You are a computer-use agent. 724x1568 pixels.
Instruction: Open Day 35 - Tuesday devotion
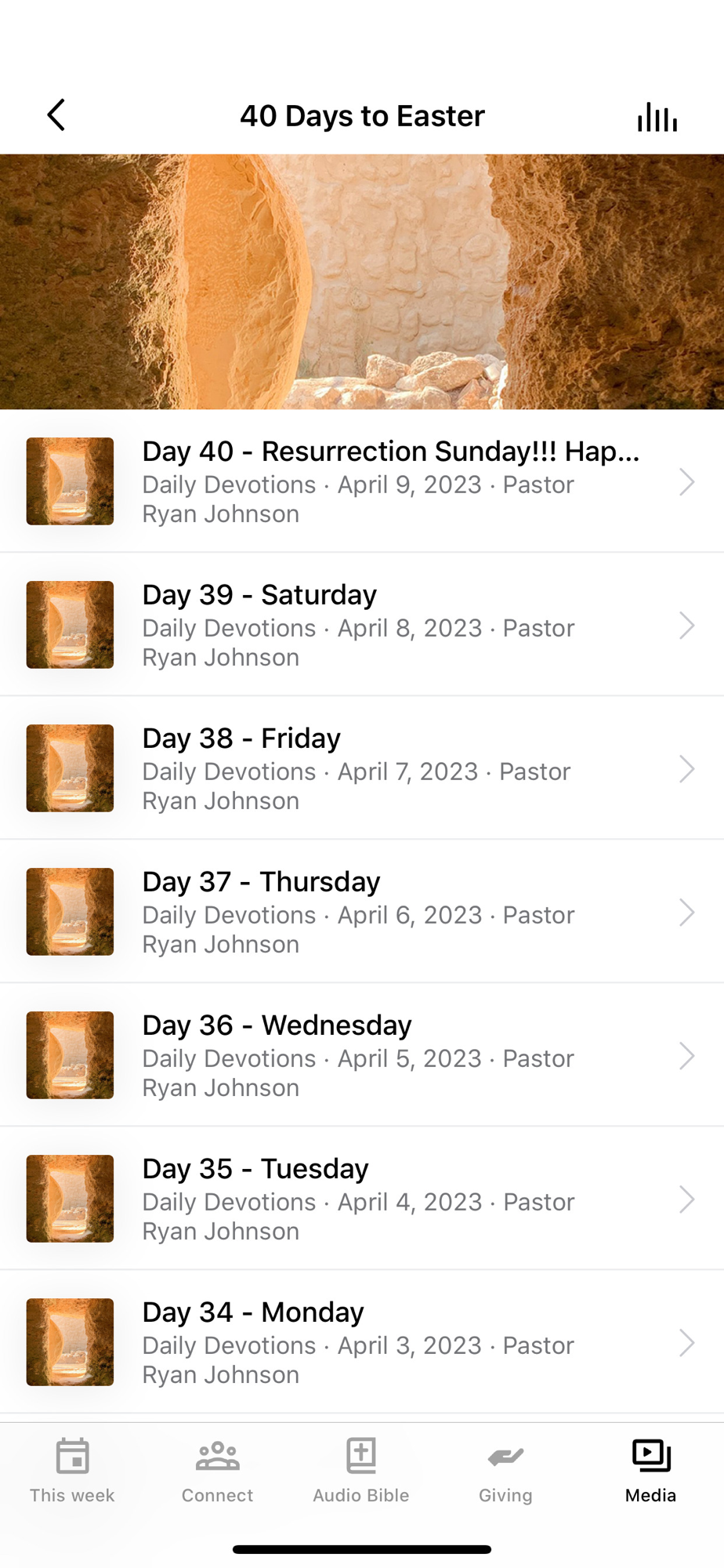362,1199
